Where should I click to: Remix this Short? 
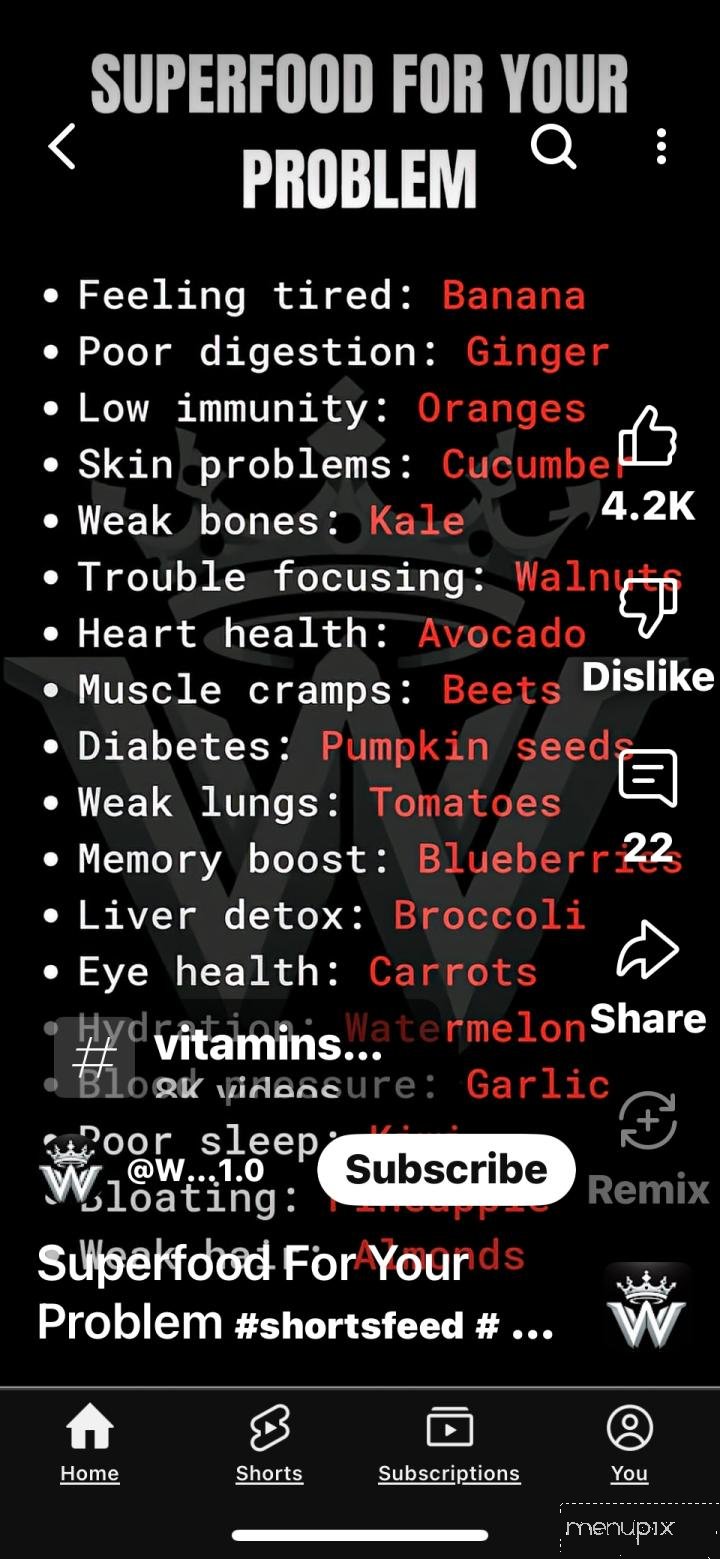point(648,1122)
